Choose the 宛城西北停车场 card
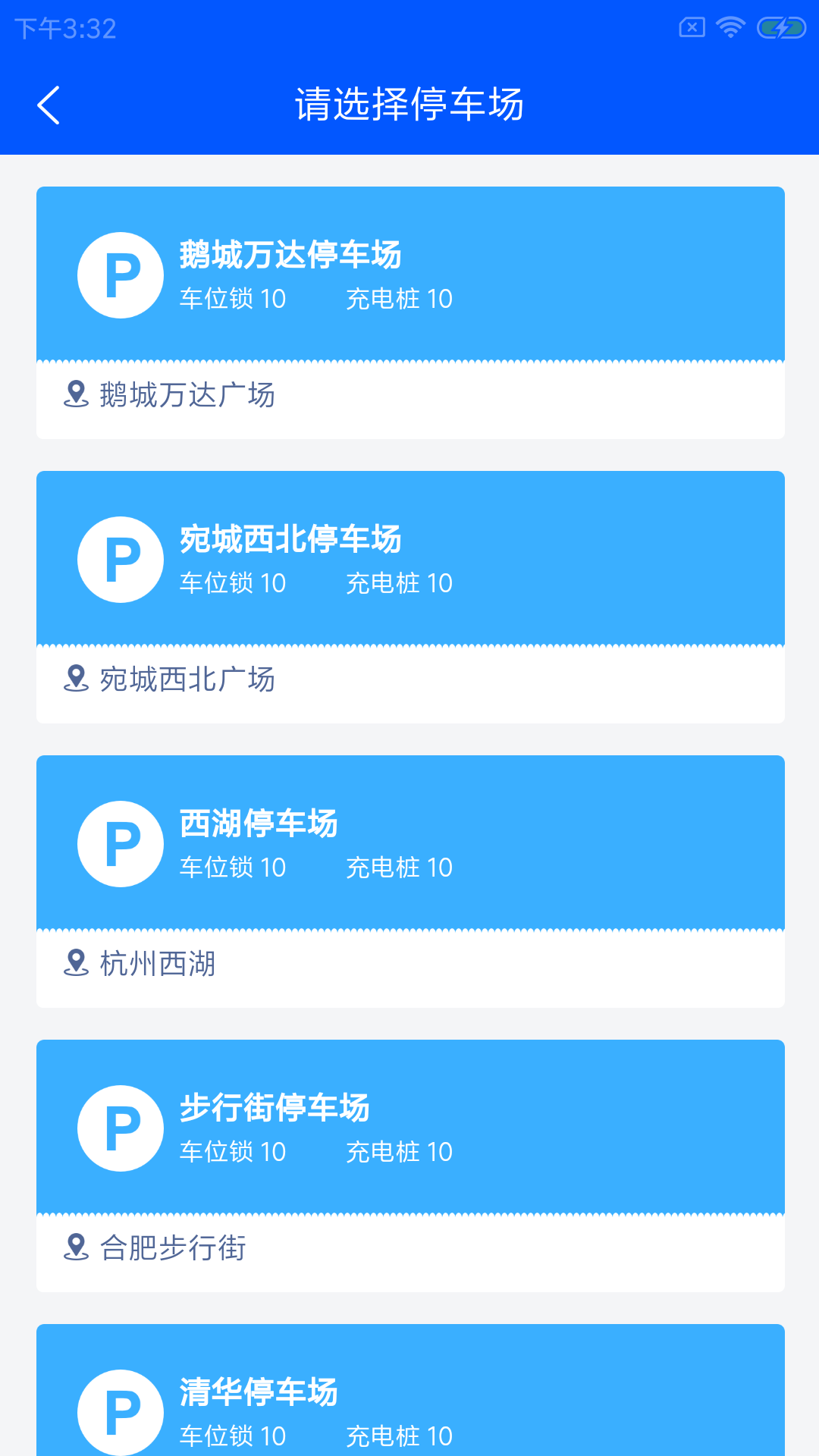This screenshot has height=1456, width=819. pos(409,596)
